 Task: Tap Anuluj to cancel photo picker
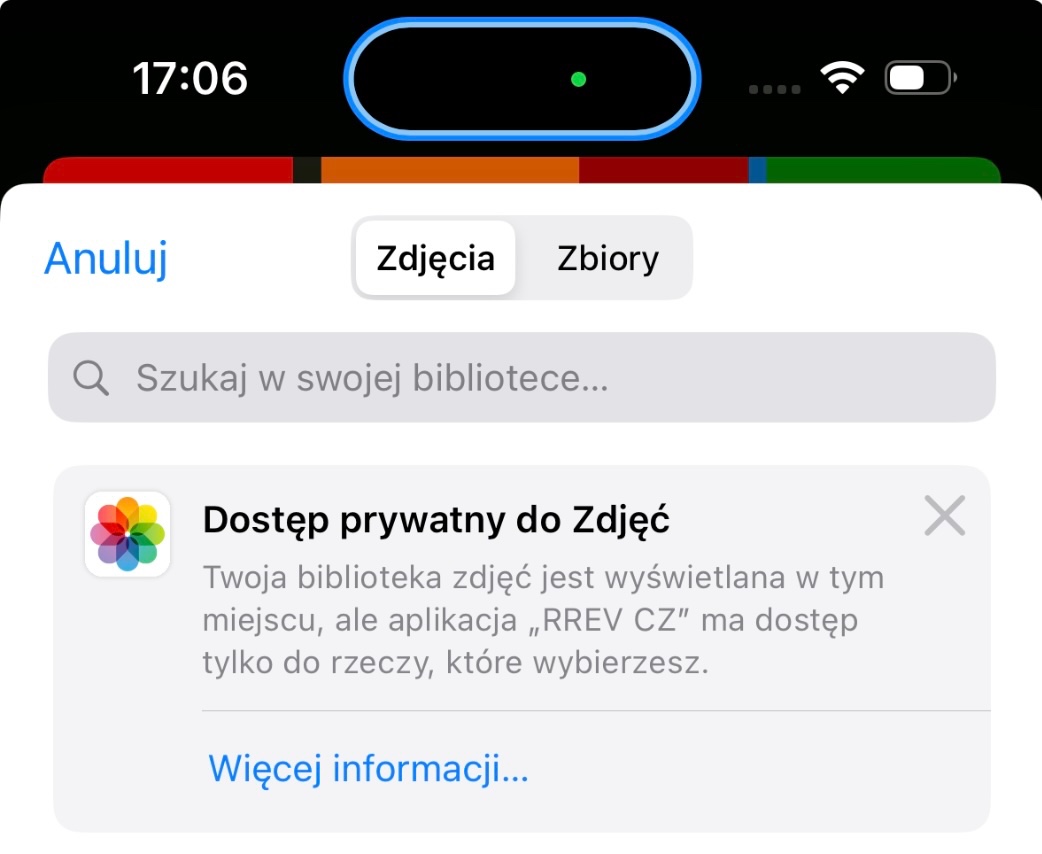pos(106,258)
